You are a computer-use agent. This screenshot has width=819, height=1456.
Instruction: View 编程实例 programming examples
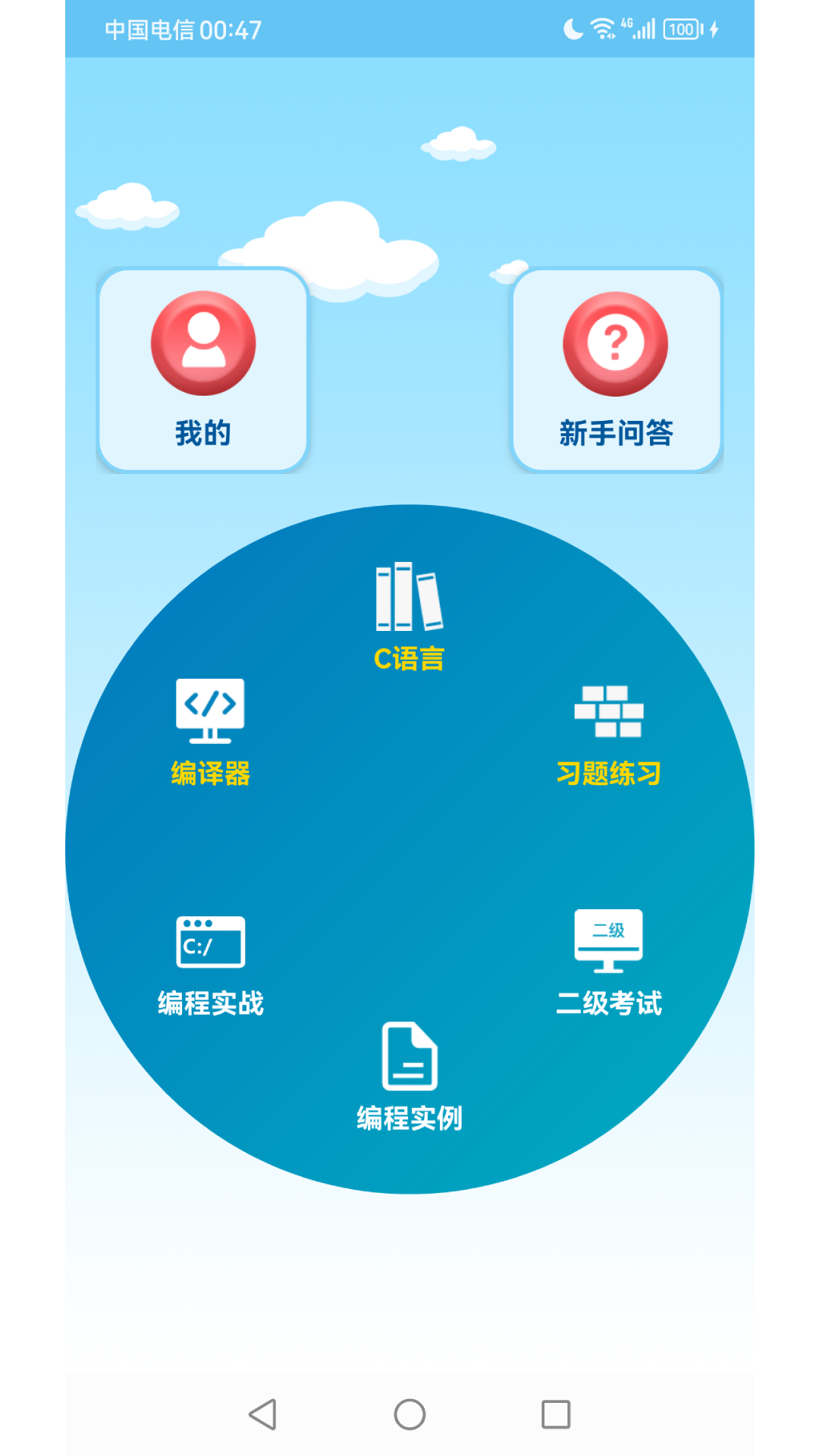point(409,1077)
